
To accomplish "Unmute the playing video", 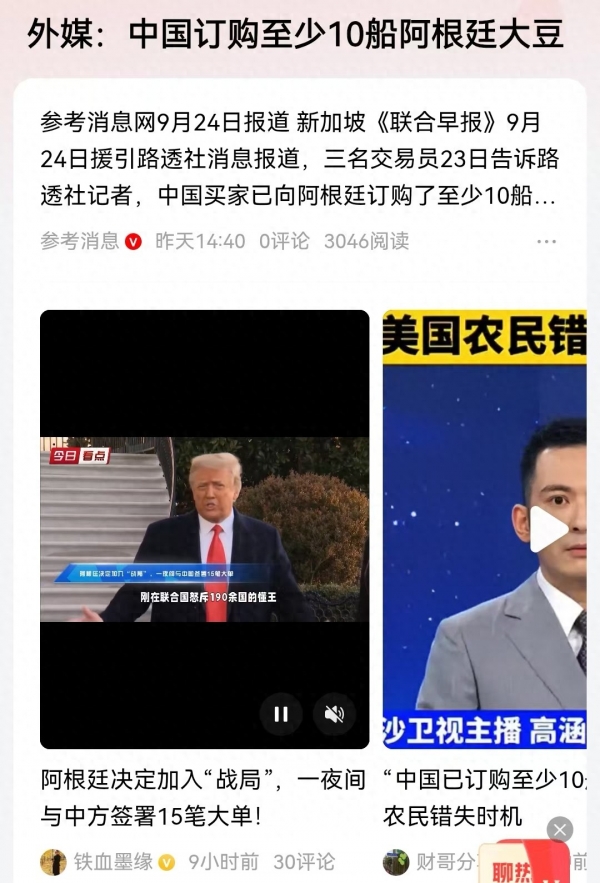I will [334, 713].
